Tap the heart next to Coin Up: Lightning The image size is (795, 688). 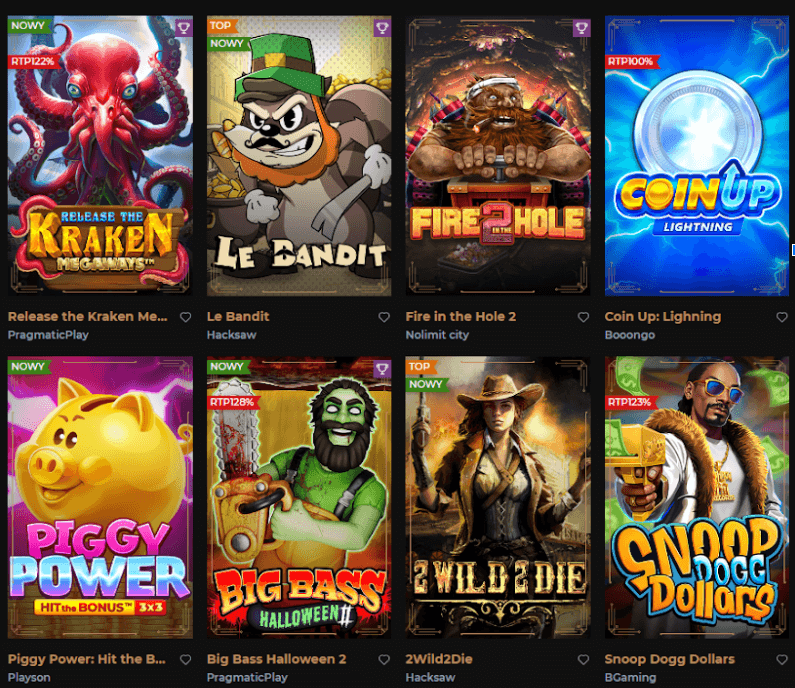coord(782,317)
